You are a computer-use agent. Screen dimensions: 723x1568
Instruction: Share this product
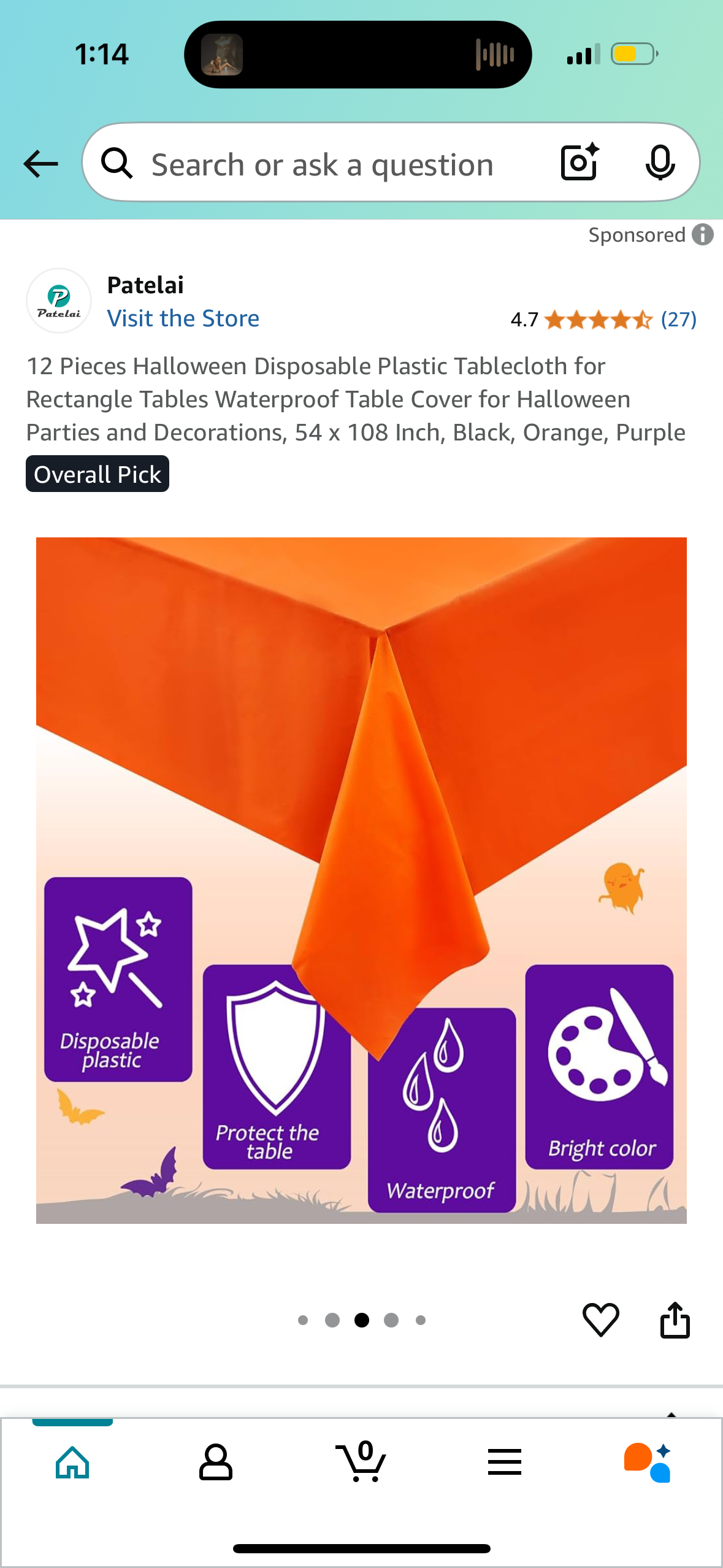click(675, 1319)
